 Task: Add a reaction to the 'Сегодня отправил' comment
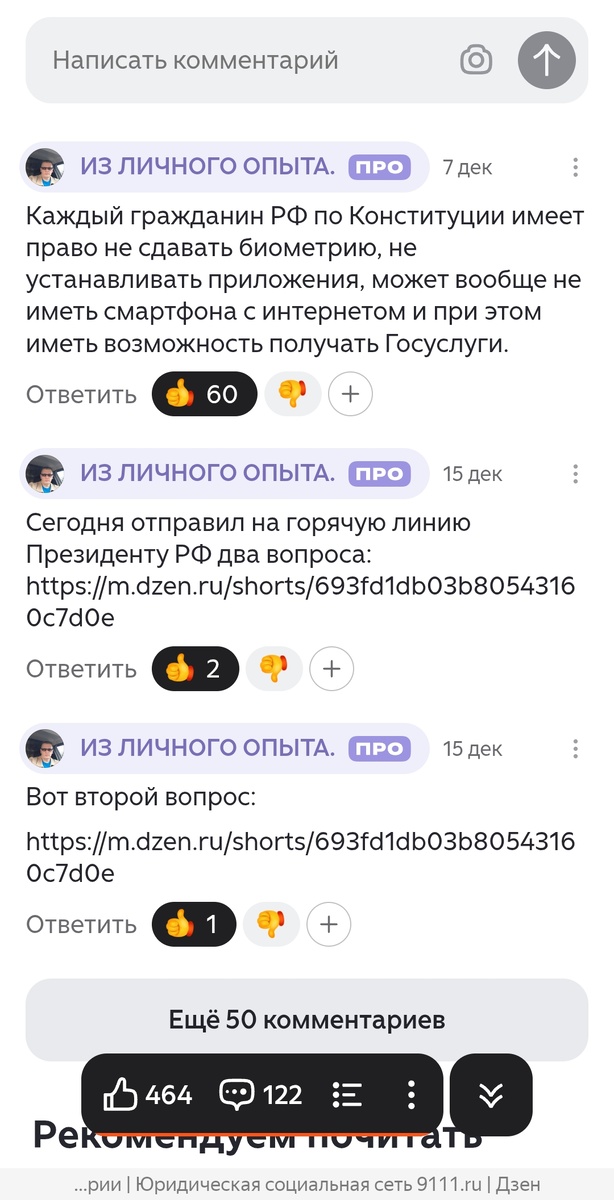[x=332, y=668]
